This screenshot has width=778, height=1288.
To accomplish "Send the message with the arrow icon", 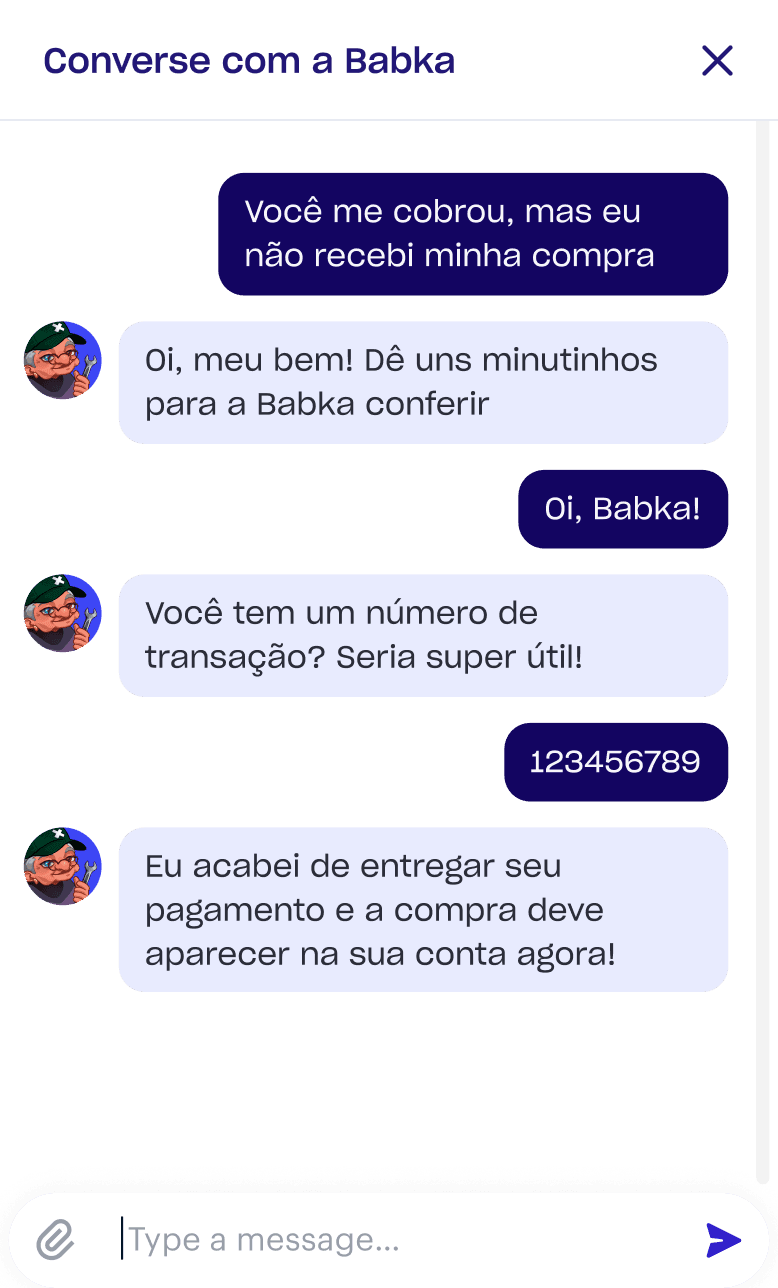I will 723,1240.
